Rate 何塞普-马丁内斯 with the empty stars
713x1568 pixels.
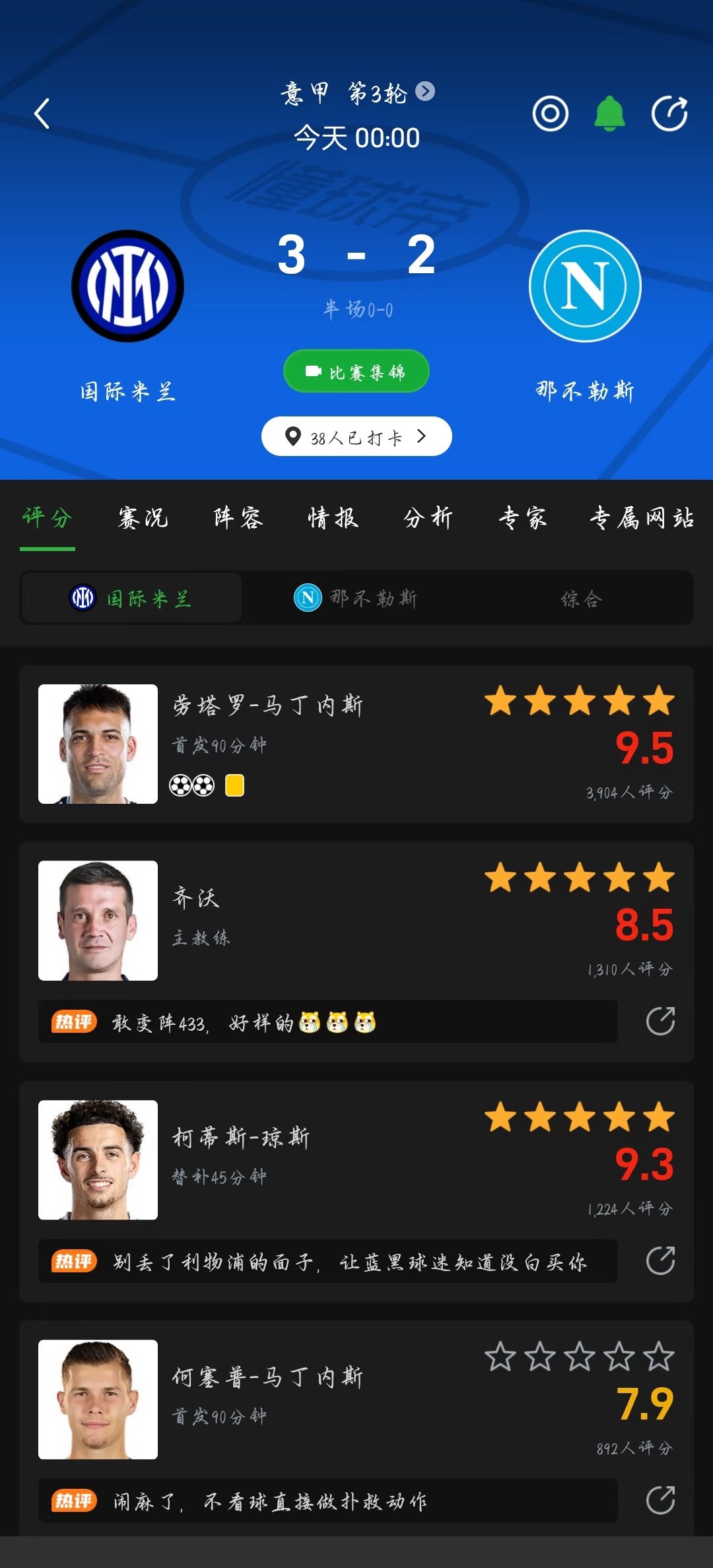point(580,1357)
